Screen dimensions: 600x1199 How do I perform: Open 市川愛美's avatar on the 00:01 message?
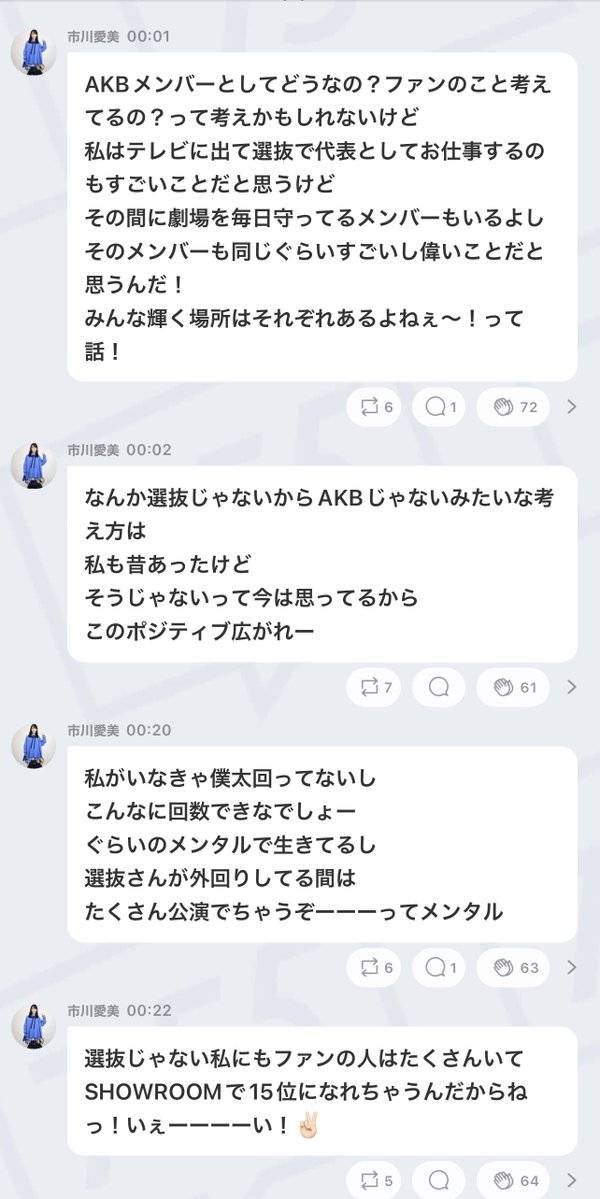(x=34, y=52)
